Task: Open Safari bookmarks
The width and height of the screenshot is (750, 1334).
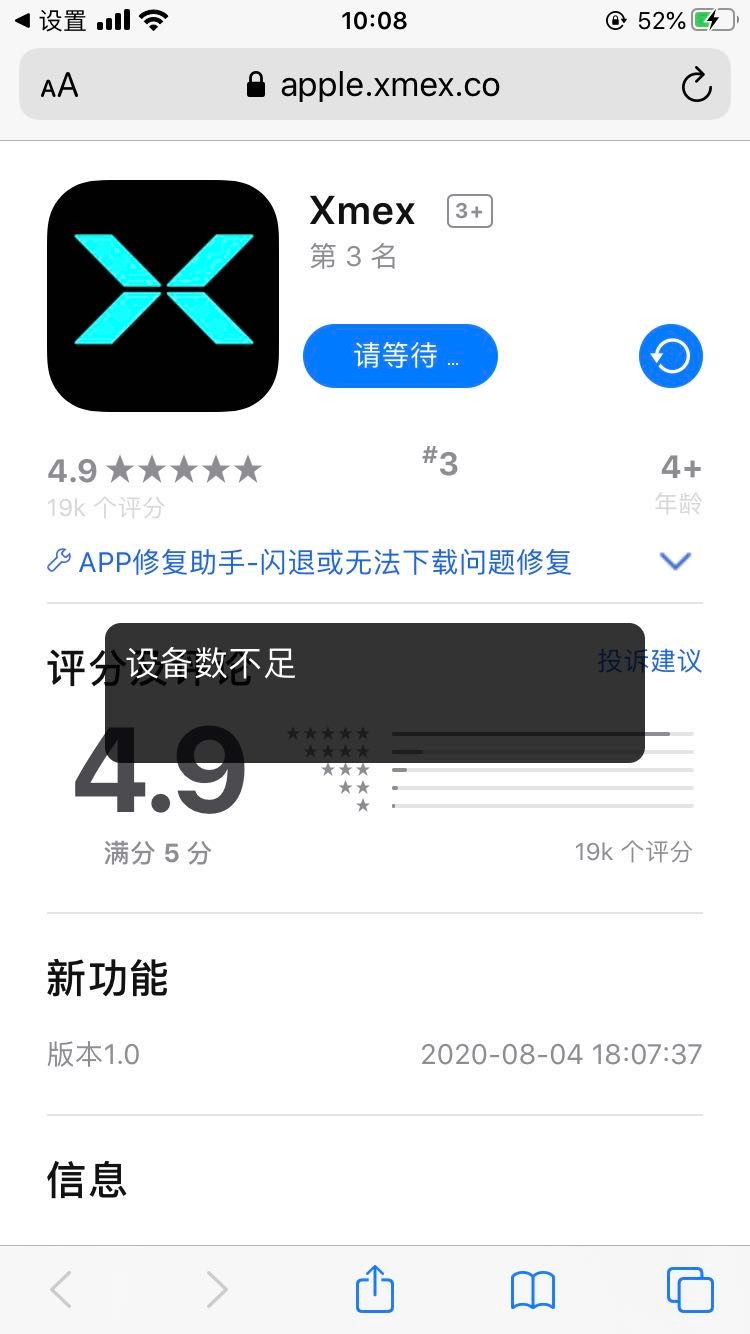Action: [x=533, y=1290]
